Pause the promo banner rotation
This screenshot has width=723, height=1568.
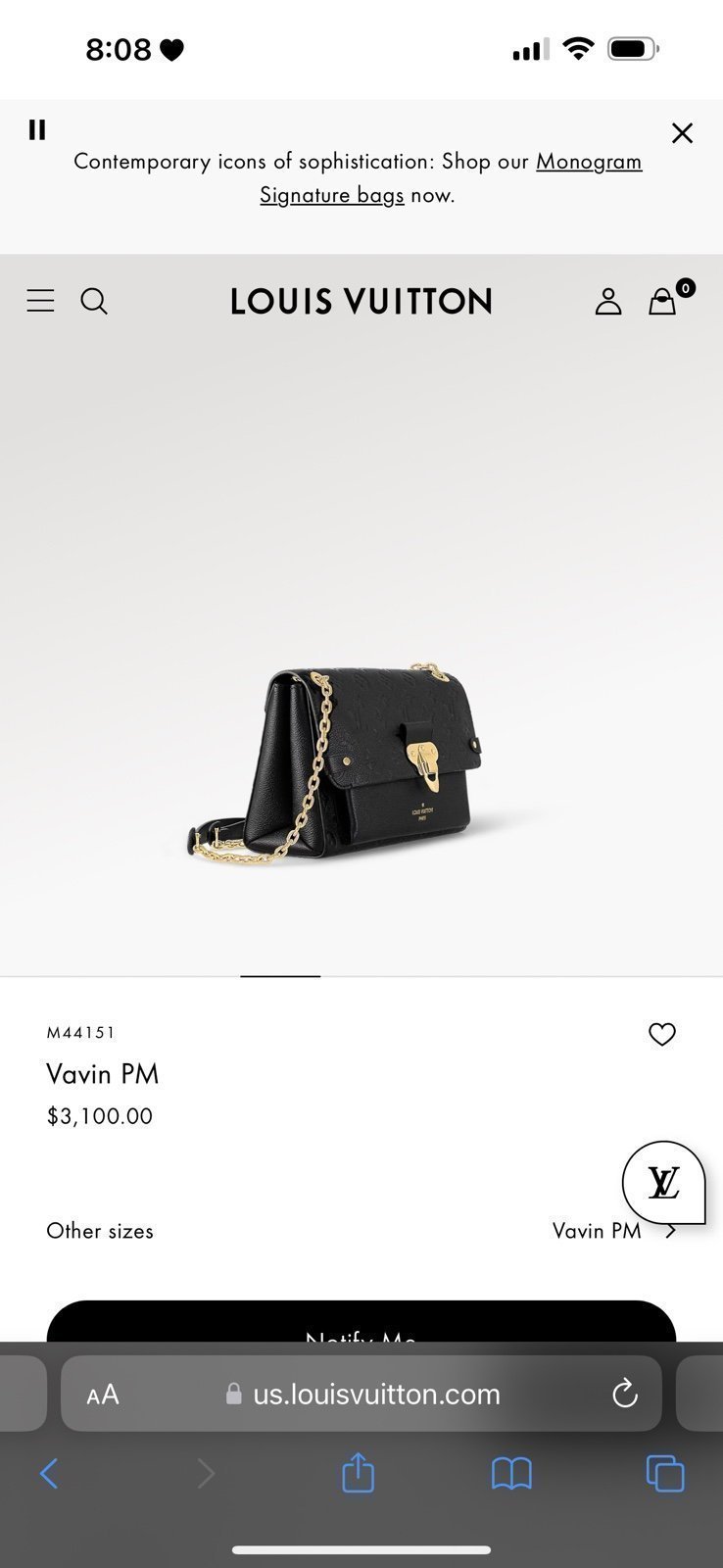(x=37, y=129)
